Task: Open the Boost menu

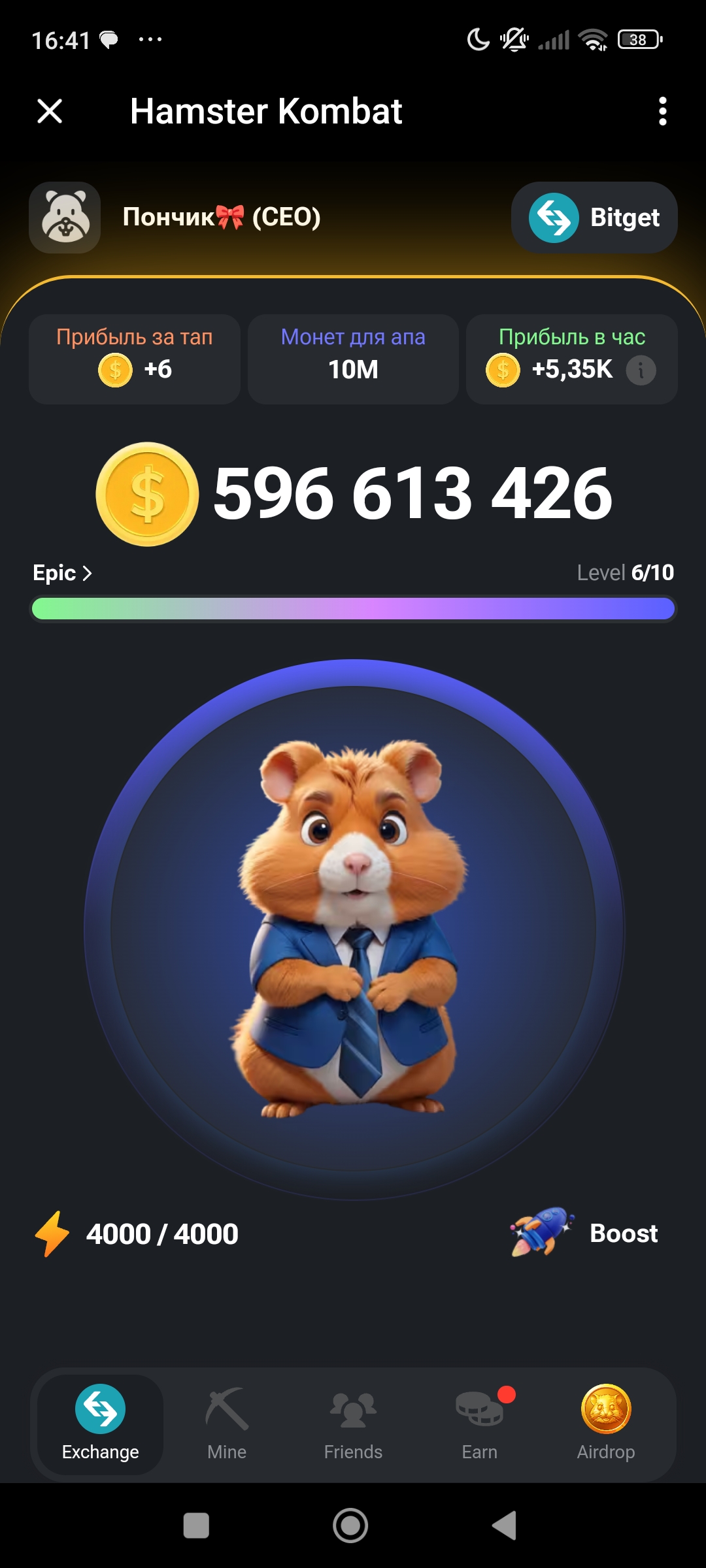Action: pyautogui.click(x=585, y=1233)
